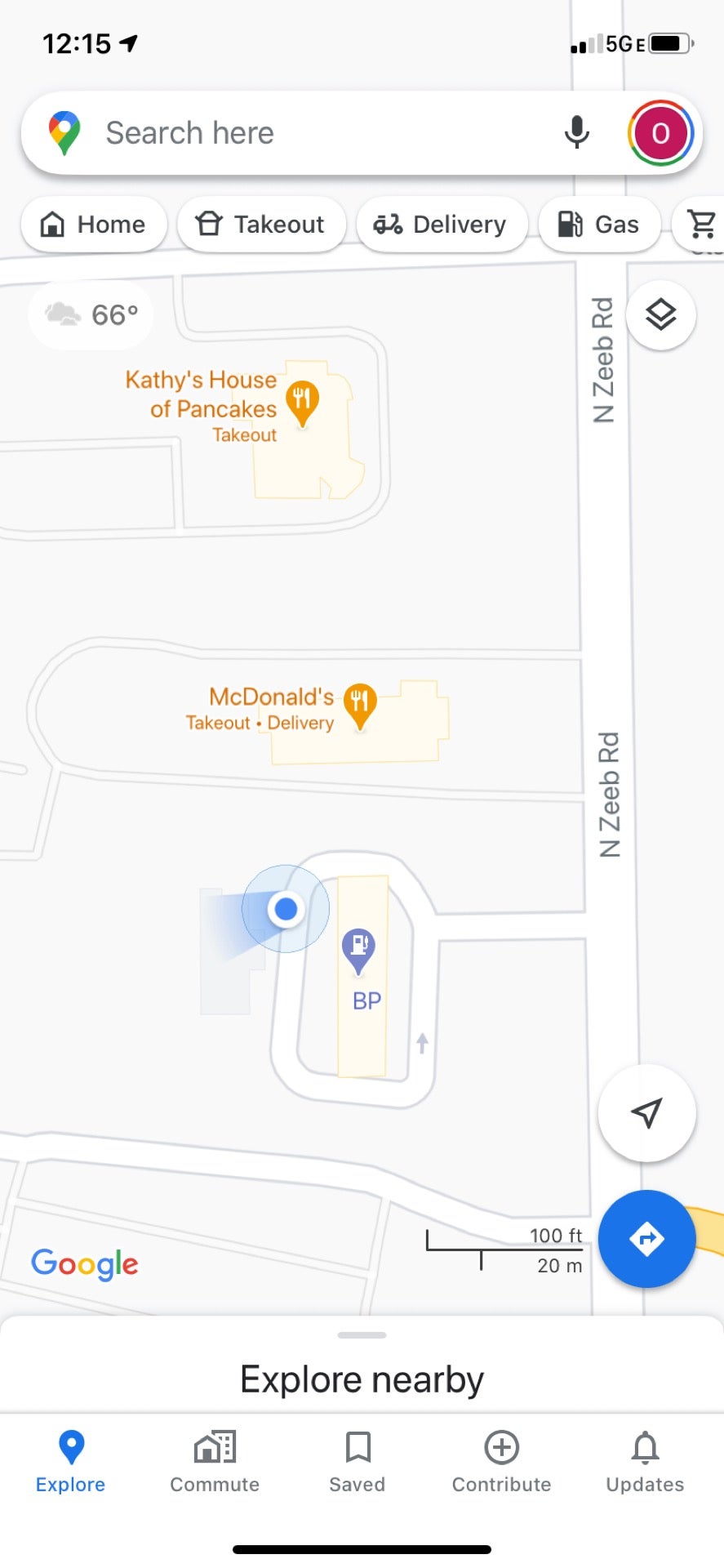Recenter map on my location
The width and height of the screenshot is (724, 1568).
tap(646, 1113)
